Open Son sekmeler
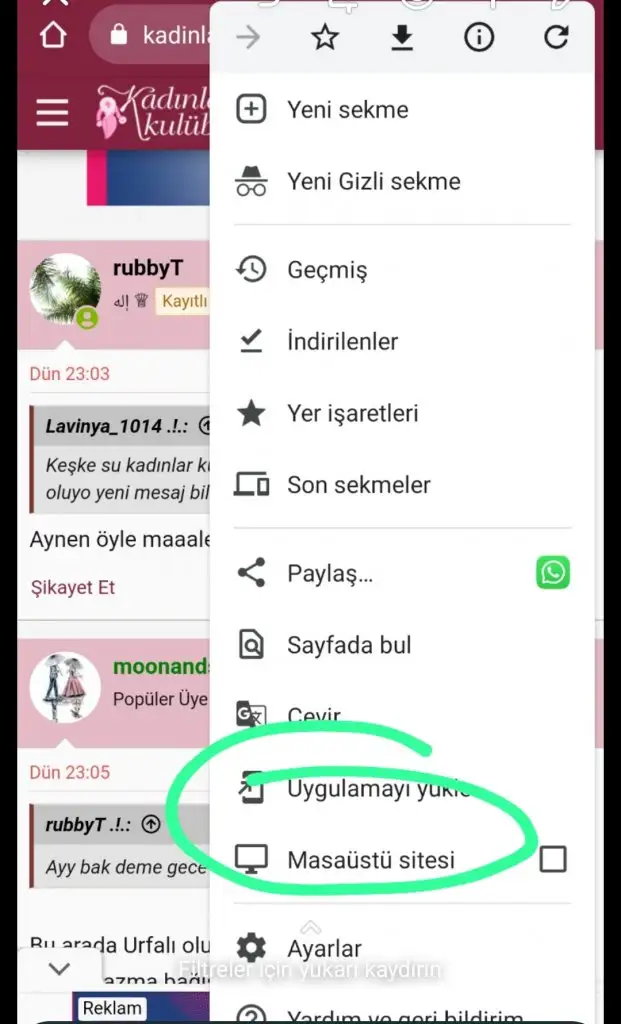Image resolution: width=621 pixels, height=1024 pixels. (x=358, y=485)
